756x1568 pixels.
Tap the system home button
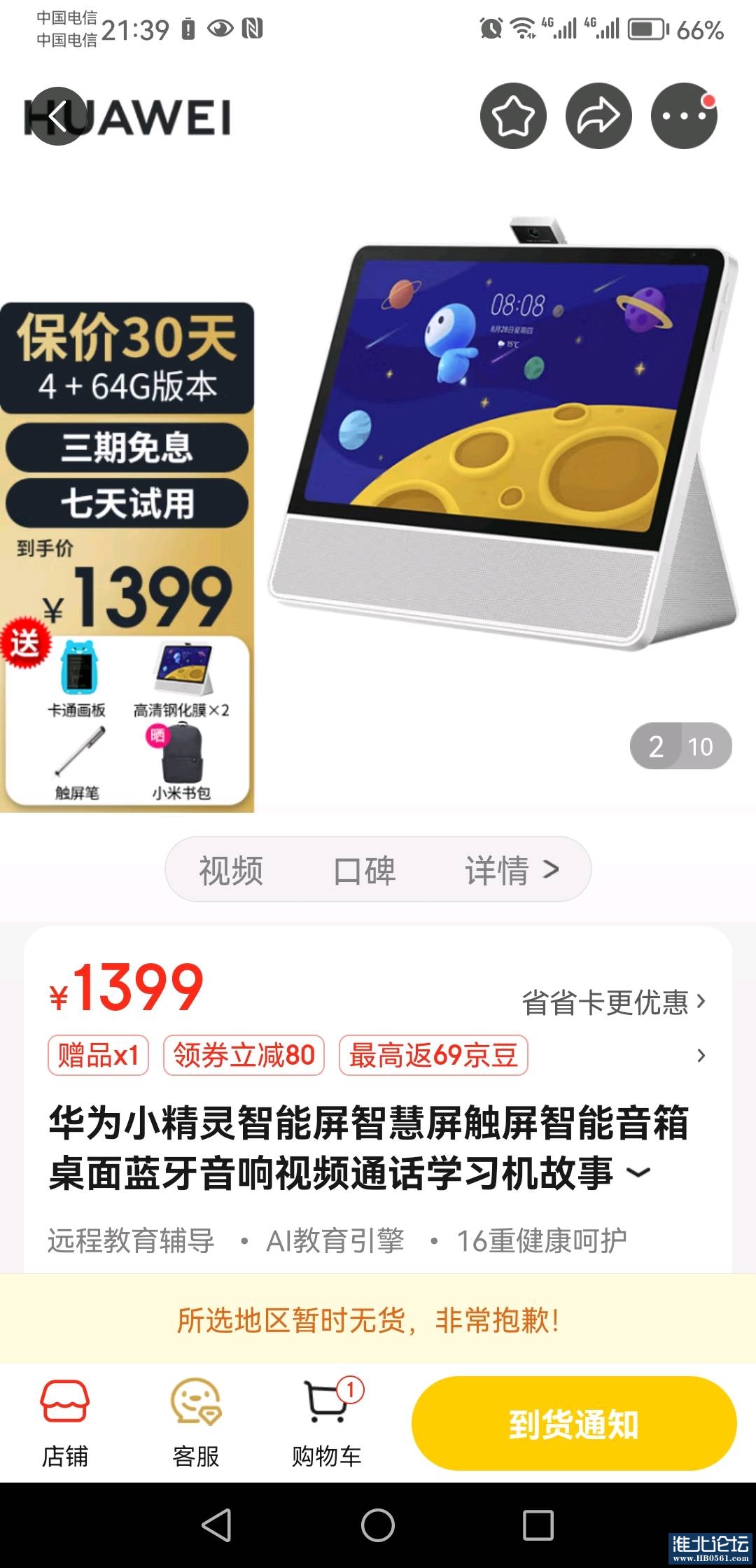[x=378, y=1525]
